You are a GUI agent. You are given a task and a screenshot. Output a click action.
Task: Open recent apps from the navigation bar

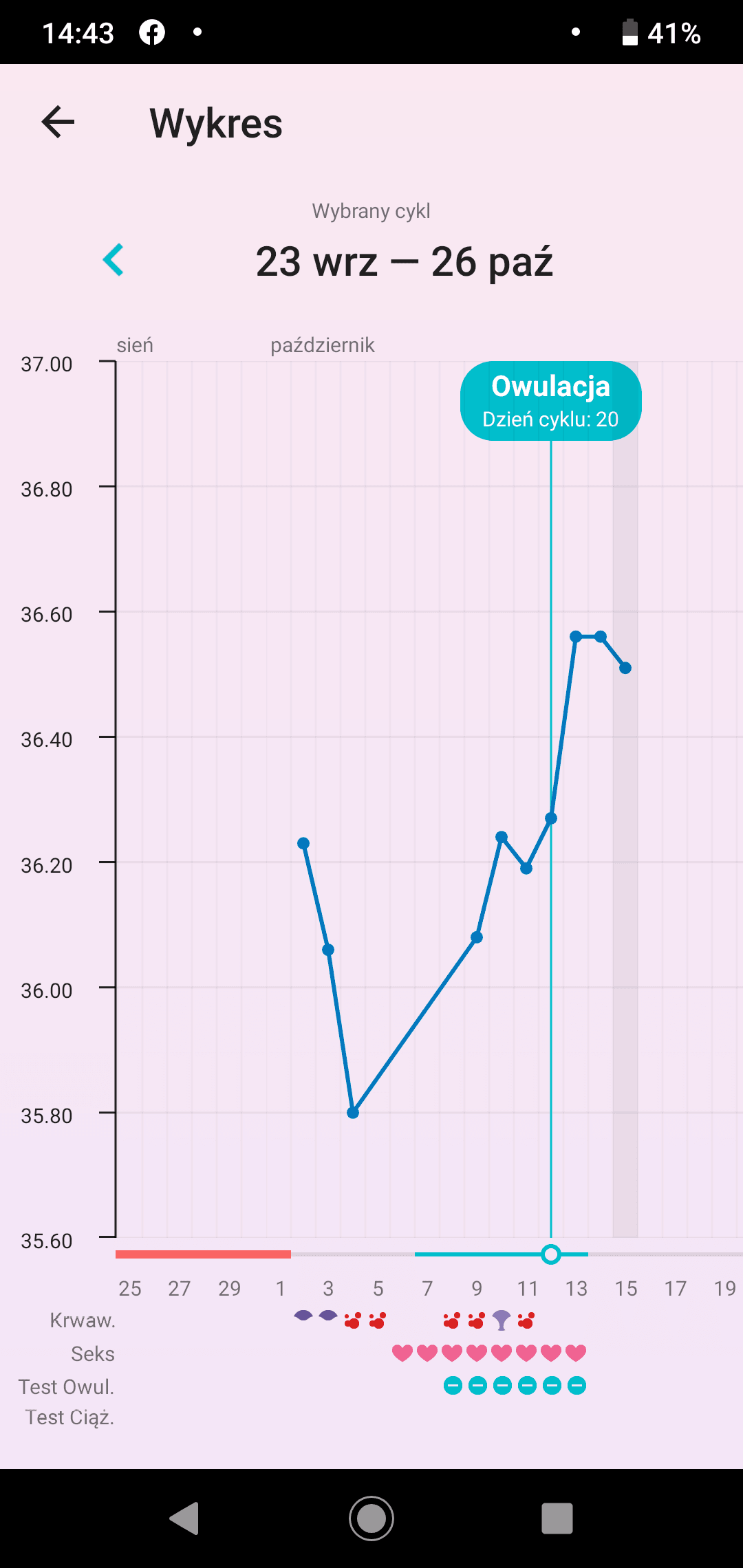557,1518
